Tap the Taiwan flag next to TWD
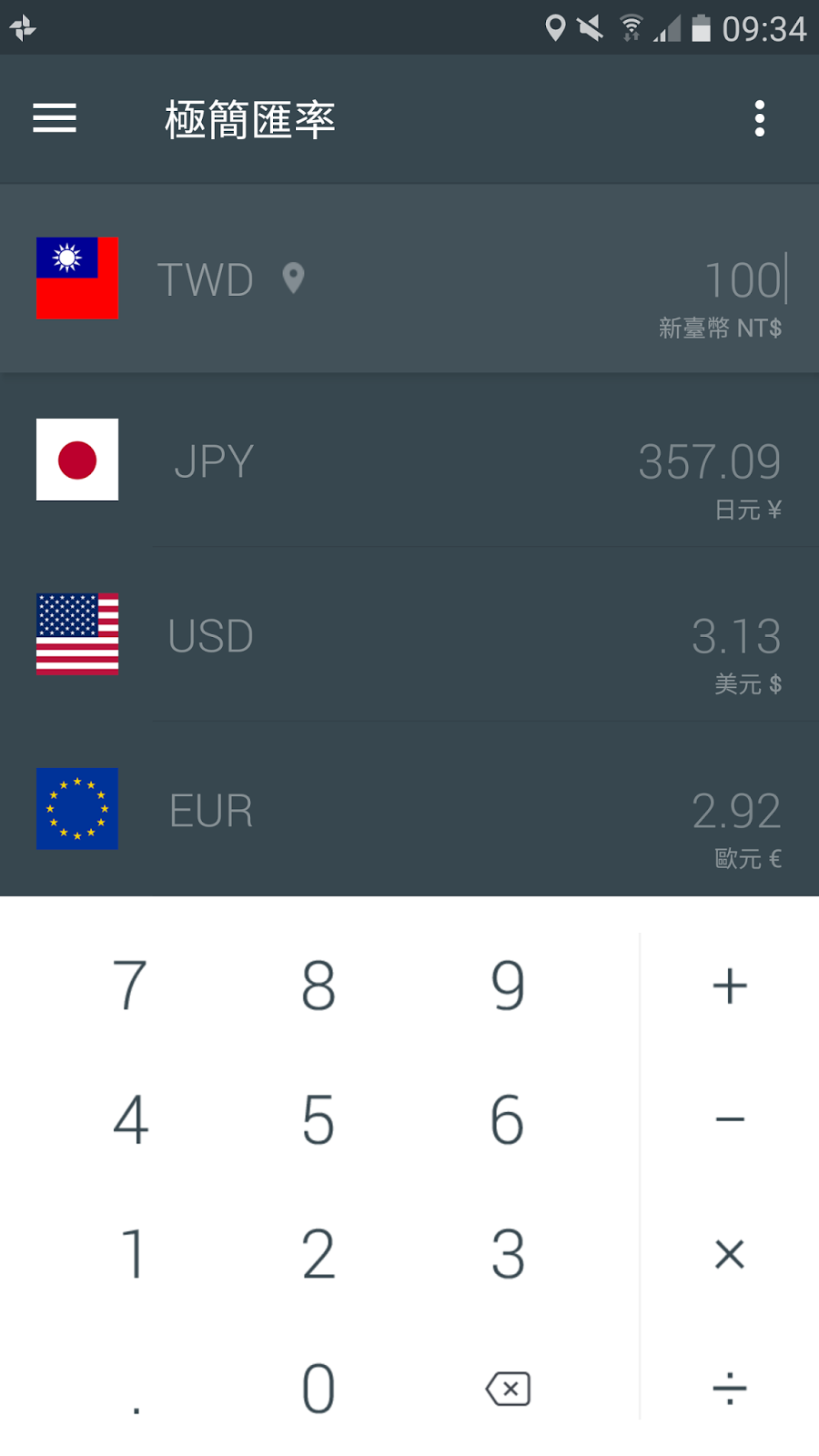 77,278
